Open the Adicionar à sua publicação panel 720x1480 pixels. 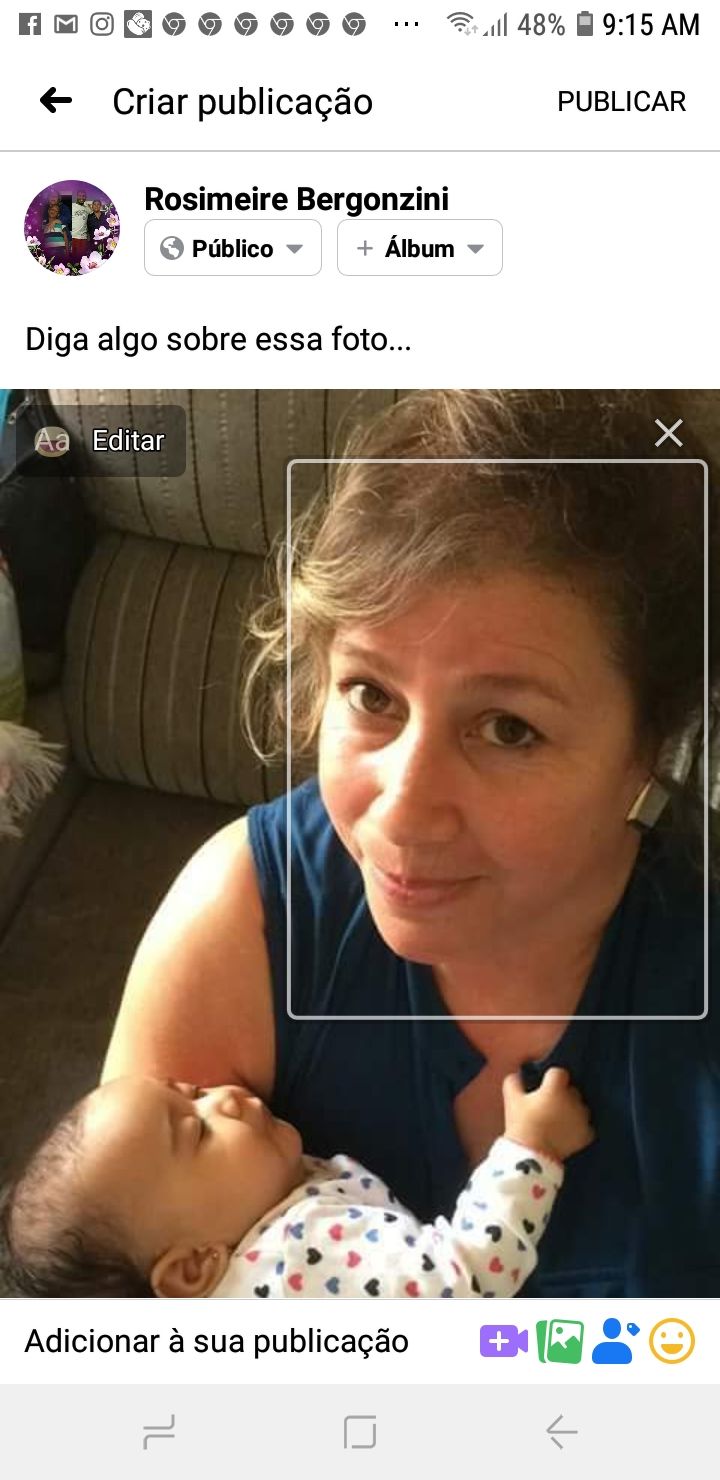(x=216, y=1341)
